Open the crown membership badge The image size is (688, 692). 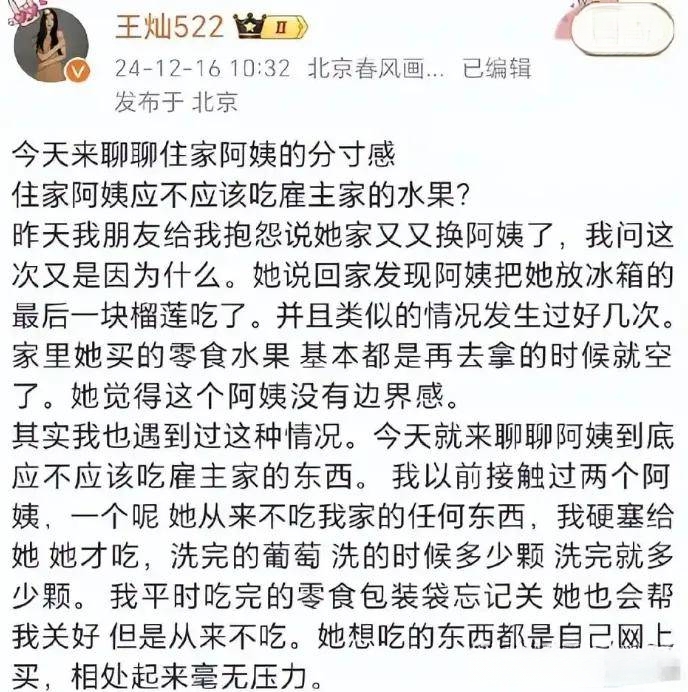[x=261, y=26]
